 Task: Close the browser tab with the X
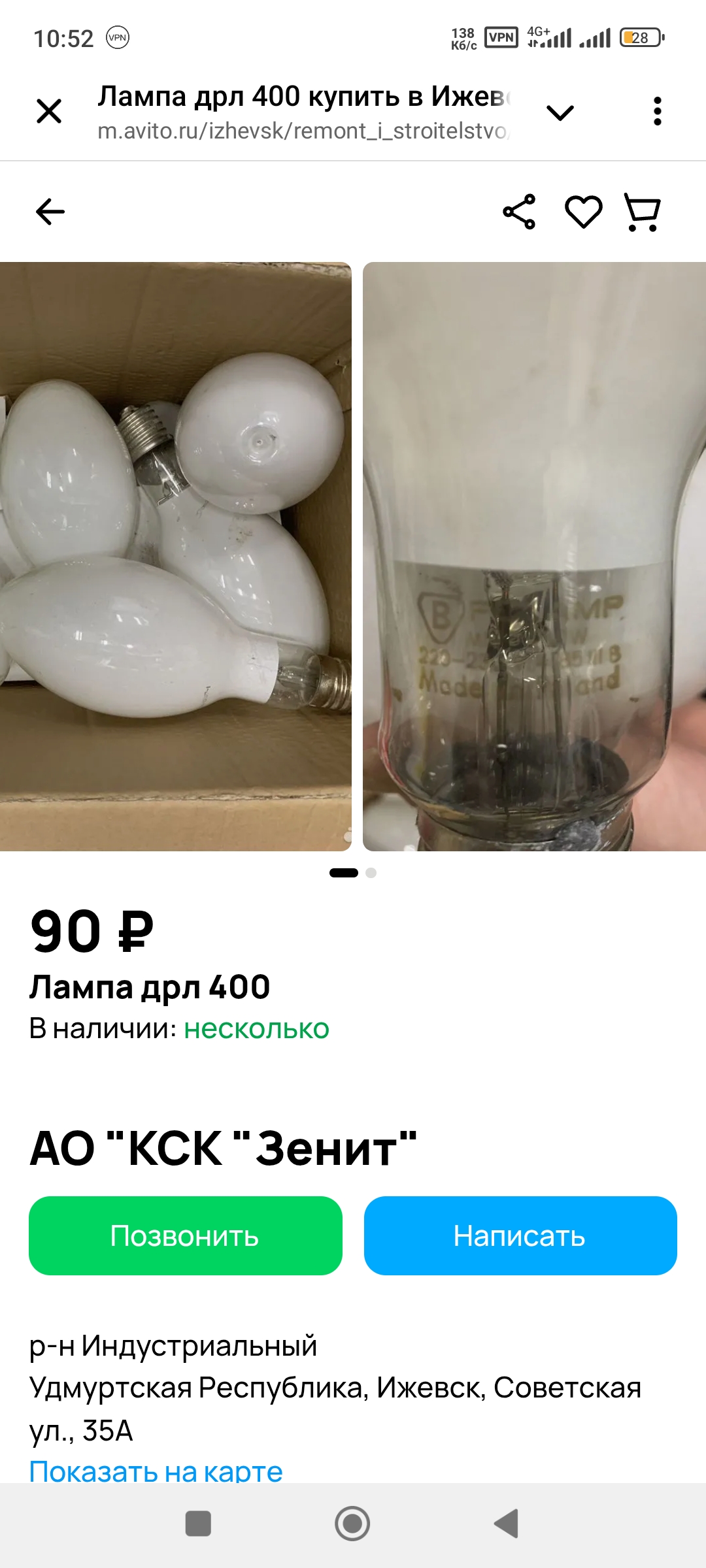[x=49, y=111]
